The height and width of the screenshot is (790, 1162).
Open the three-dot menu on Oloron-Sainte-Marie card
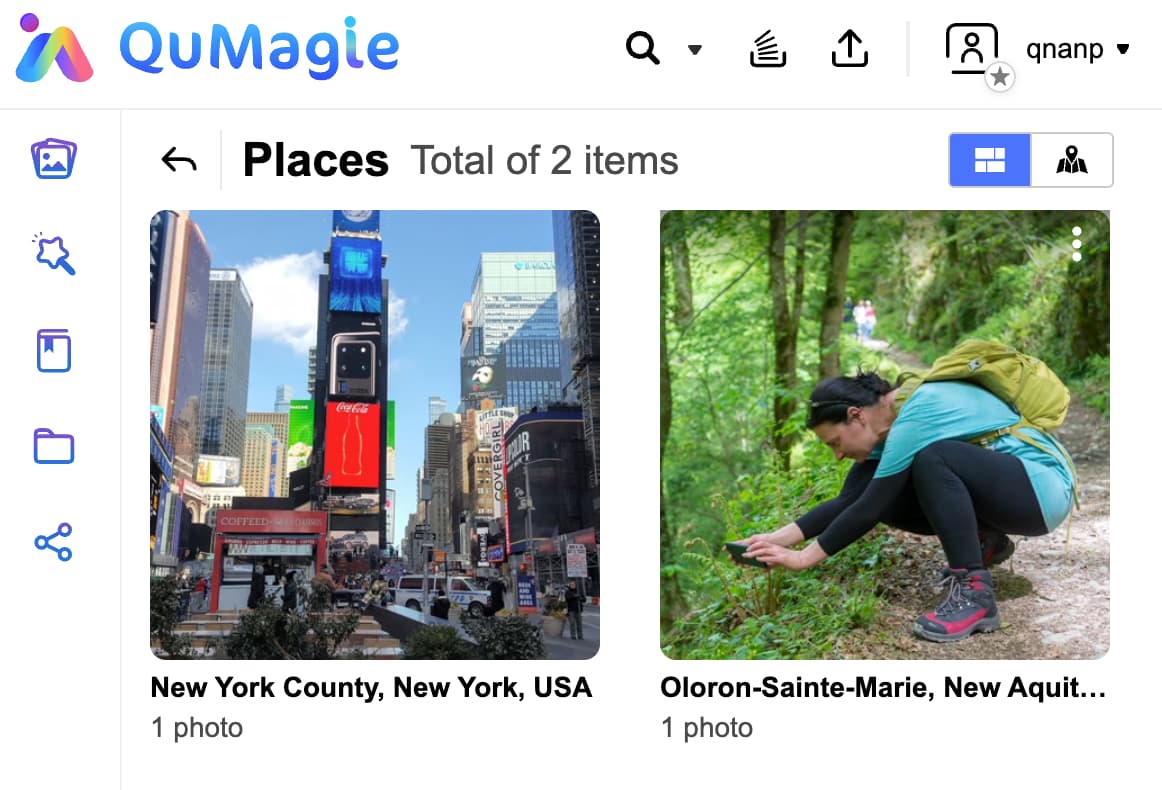[x=1076, y=244]
